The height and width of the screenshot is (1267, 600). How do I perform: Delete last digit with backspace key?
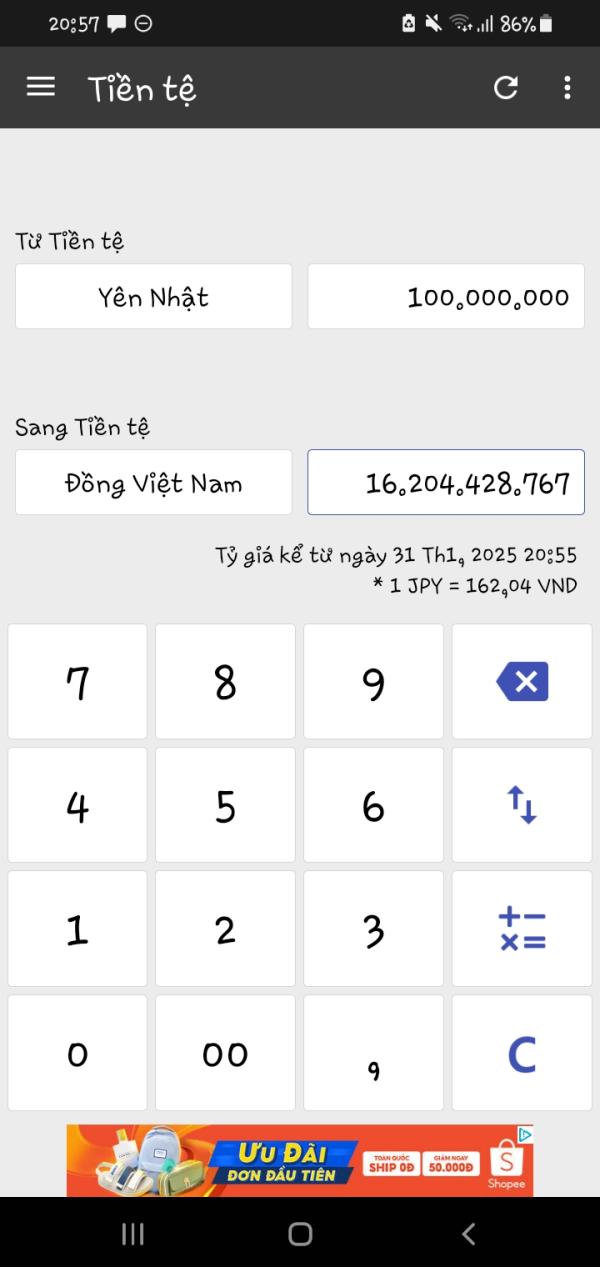pyautogui.click(x=521, y=682)
